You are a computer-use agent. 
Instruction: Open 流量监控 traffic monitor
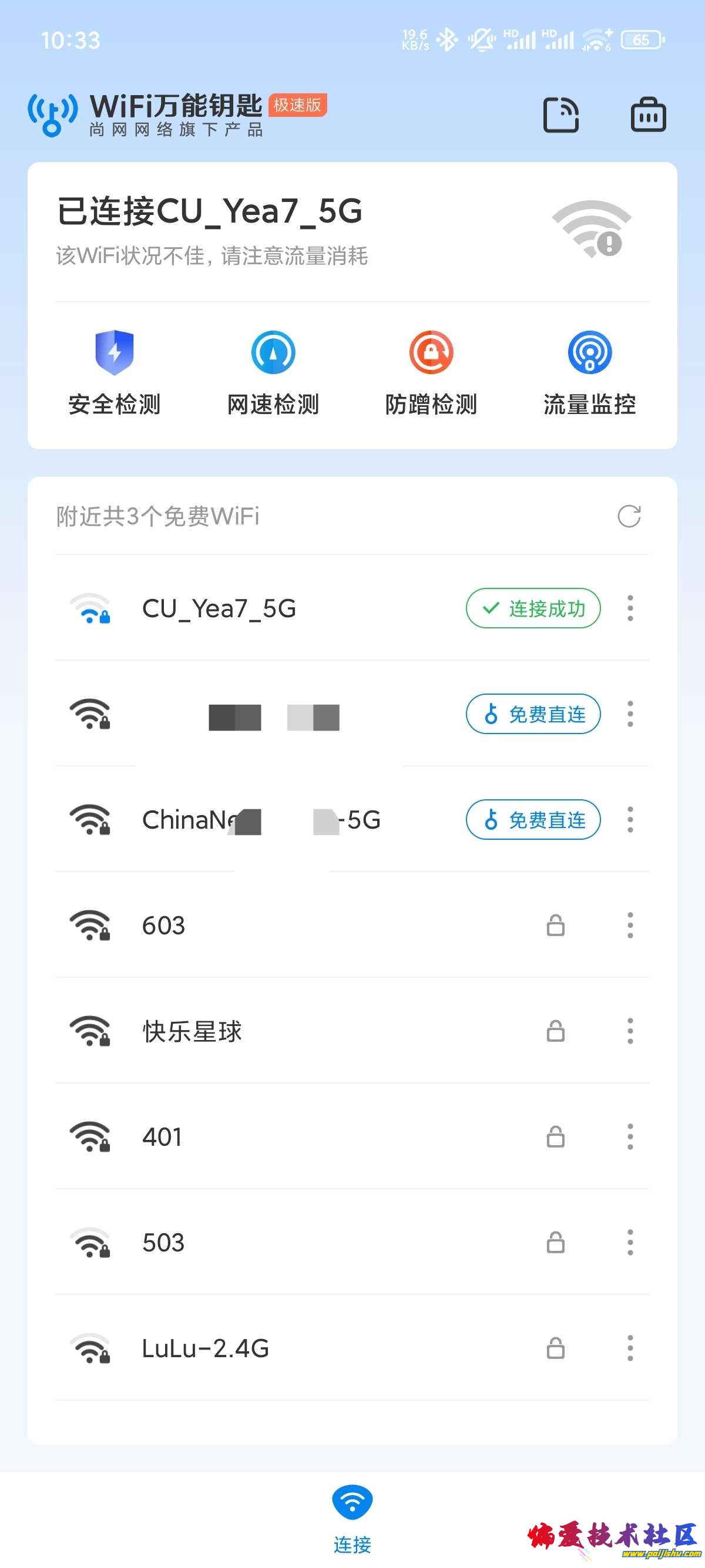click(x=589, y=372)
